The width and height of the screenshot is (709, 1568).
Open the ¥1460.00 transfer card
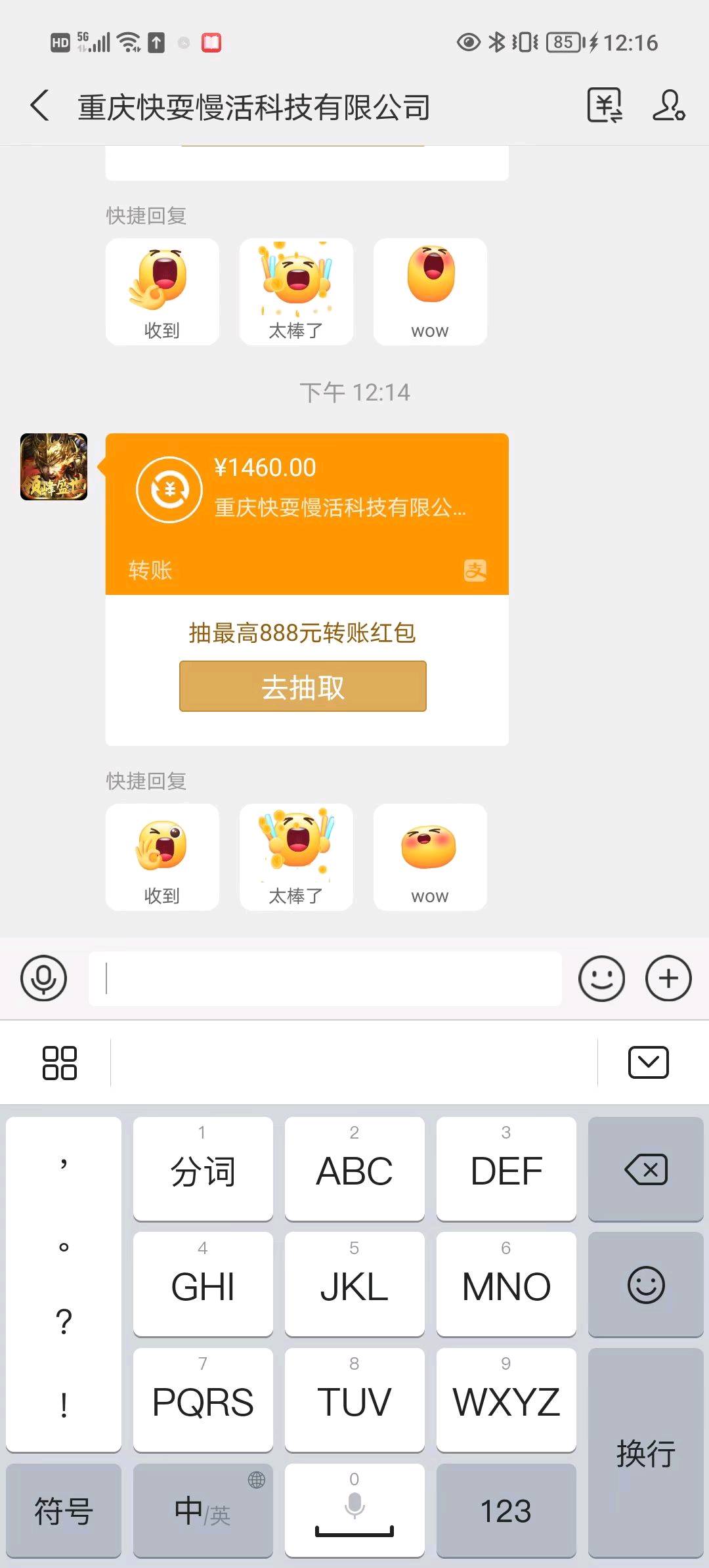pos(307,512)
